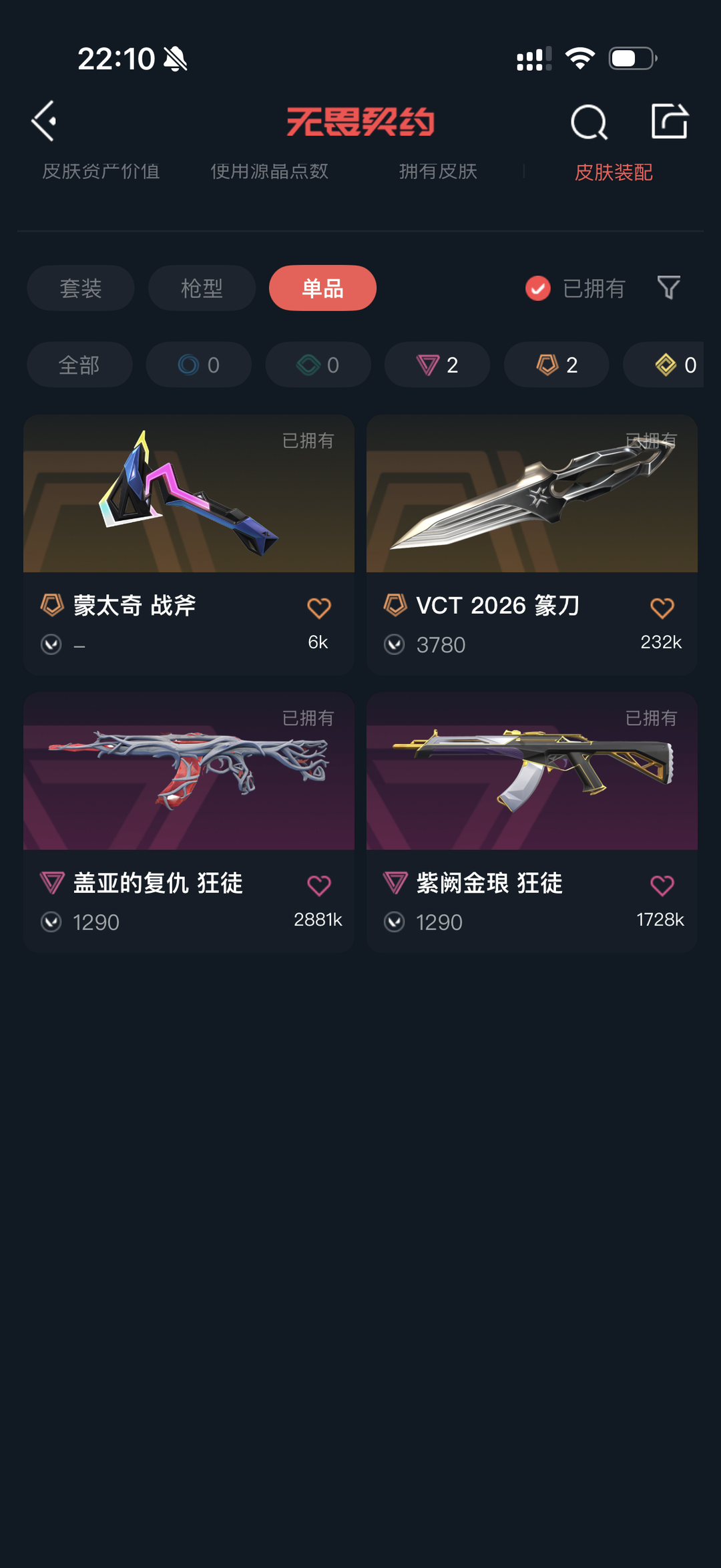This screenshot has height=1568, width=721.
Task: Go back using the top-left arrow
Action: 44,122
